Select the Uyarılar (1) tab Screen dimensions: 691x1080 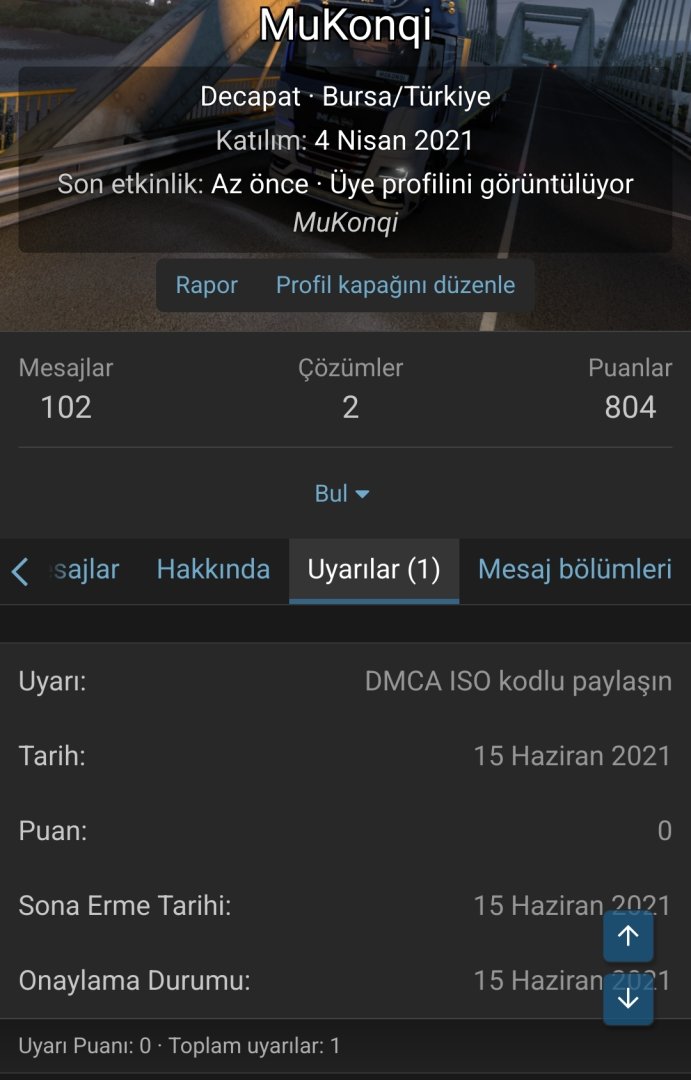[374, 570]
